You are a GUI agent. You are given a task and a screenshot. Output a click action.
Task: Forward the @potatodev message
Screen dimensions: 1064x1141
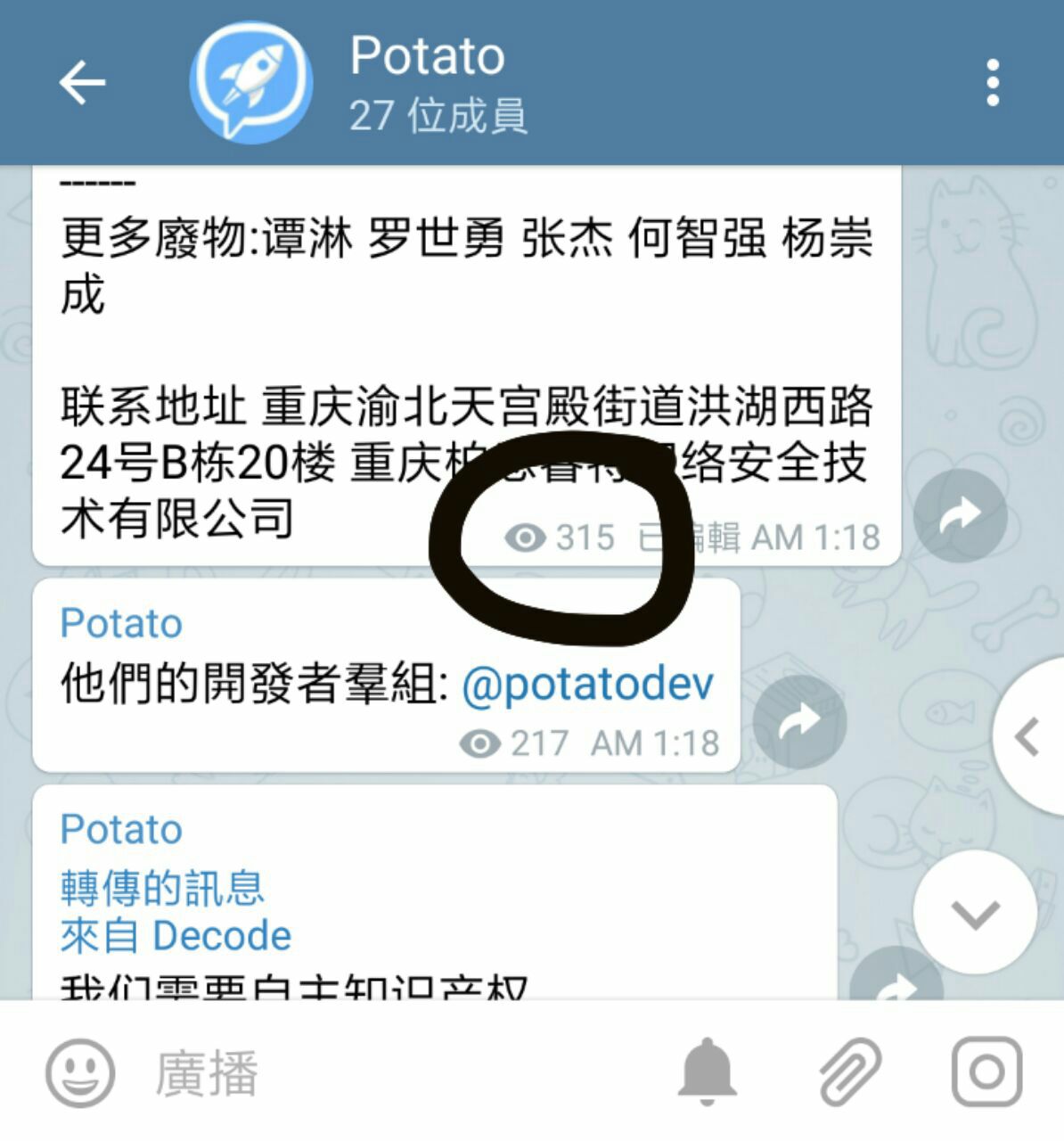tap(799, 721)
